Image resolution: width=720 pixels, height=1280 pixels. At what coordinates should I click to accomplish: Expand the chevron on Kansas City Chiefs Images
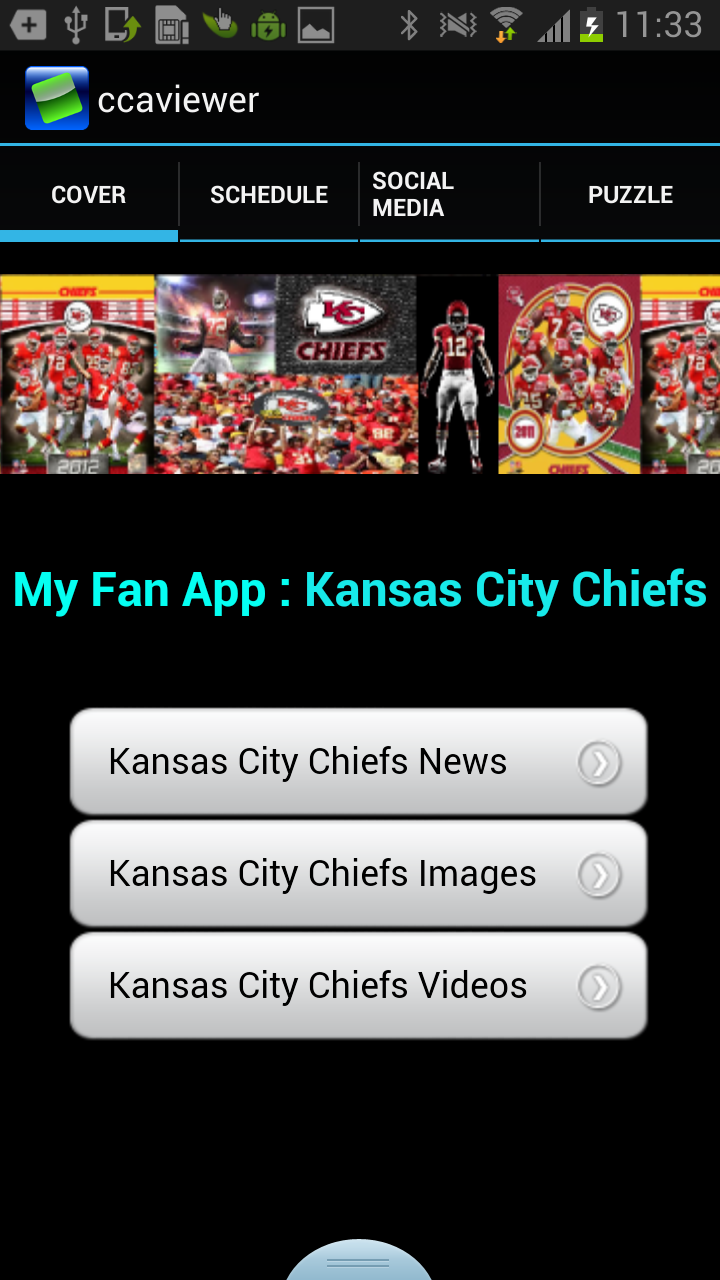598,873
